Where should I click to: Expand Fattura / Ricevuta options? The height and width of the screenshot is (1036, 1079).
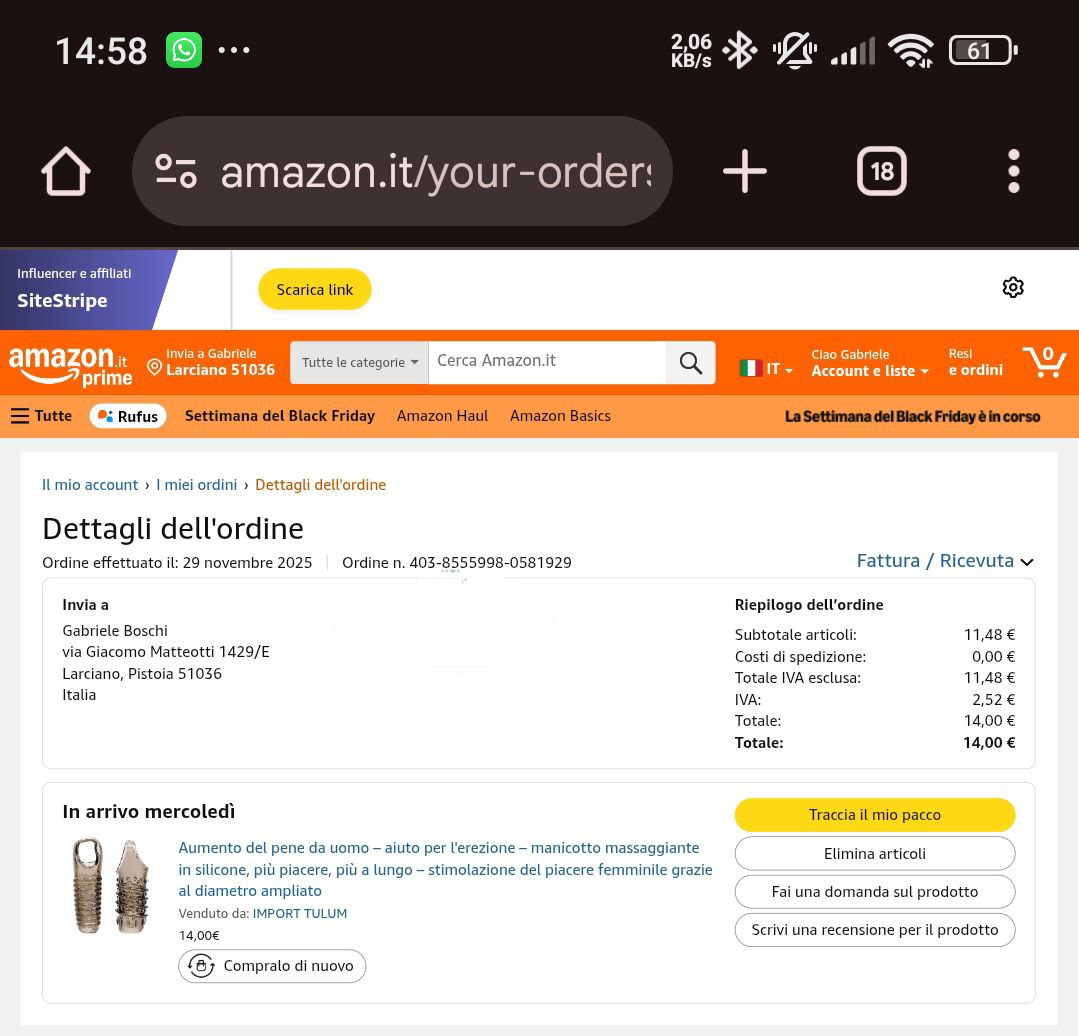click(944, 561)
